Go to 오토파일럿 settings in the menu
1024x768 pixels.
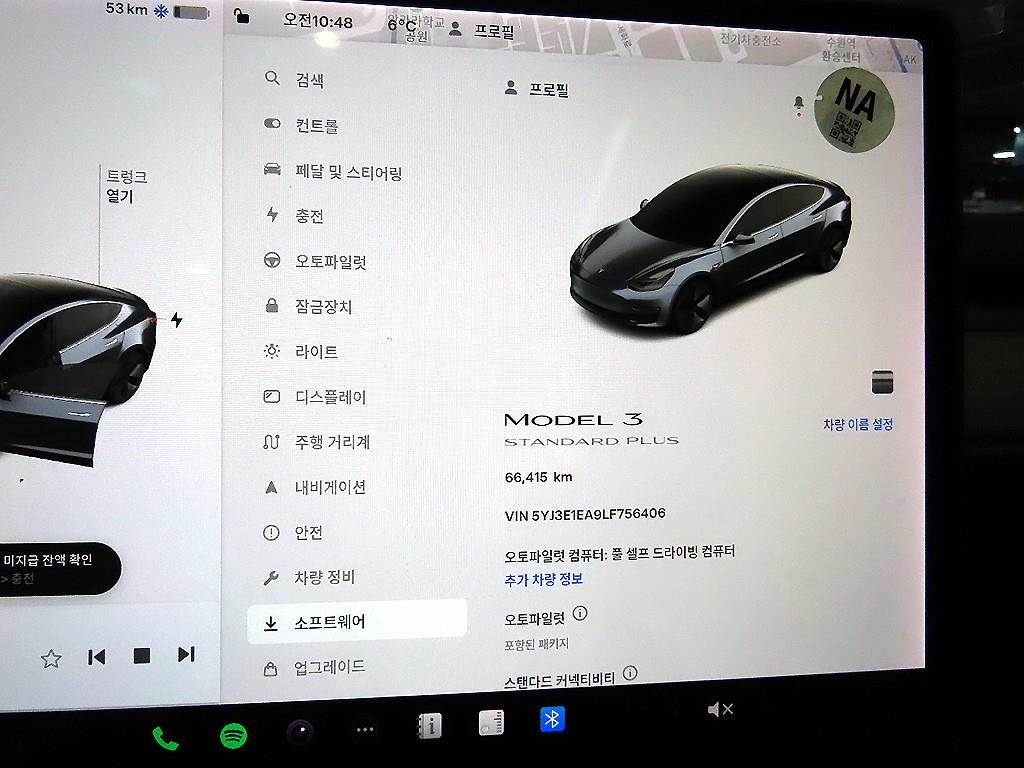330,262
